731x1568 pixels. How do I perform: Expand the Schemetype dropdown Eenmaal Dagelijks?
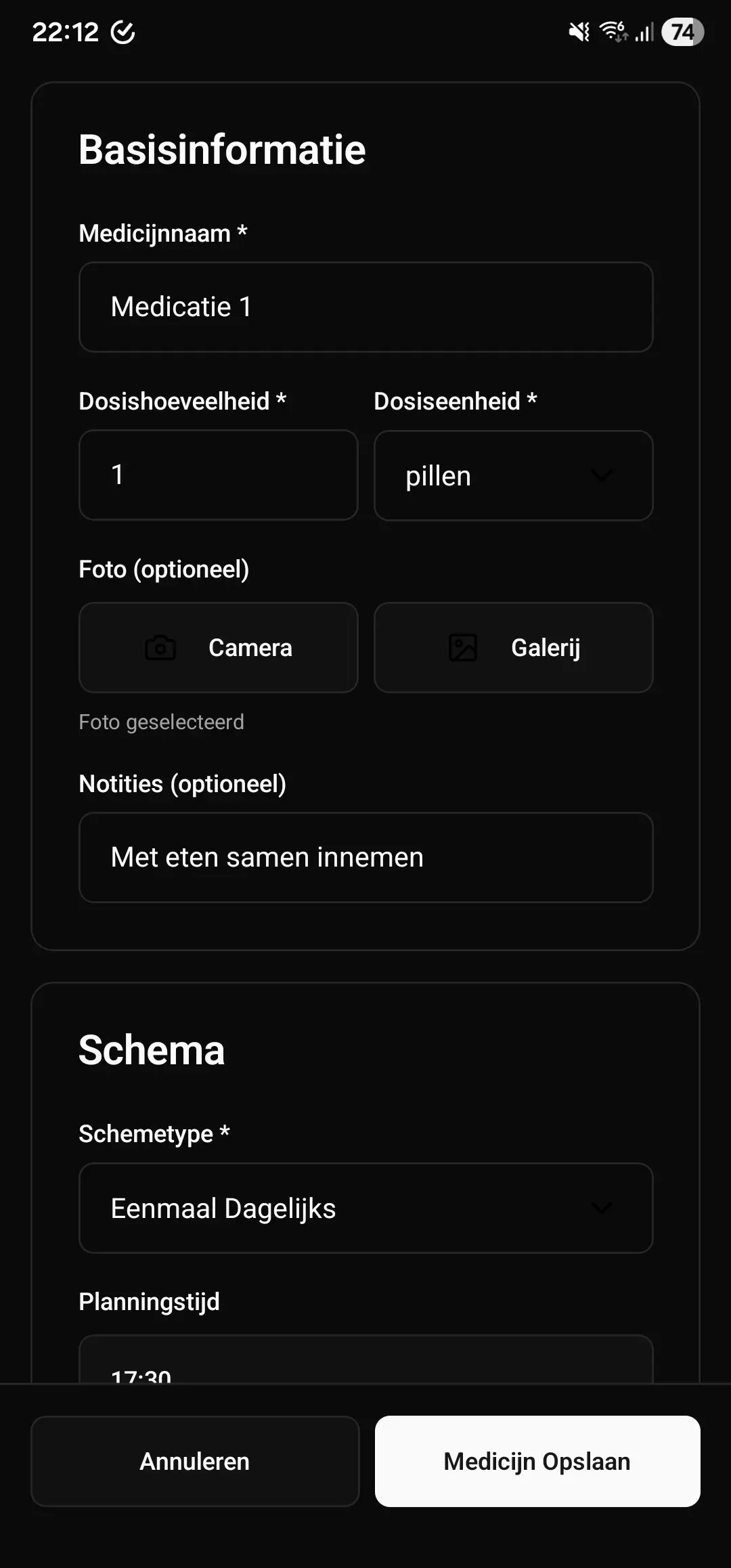(x=365, y=1209)
